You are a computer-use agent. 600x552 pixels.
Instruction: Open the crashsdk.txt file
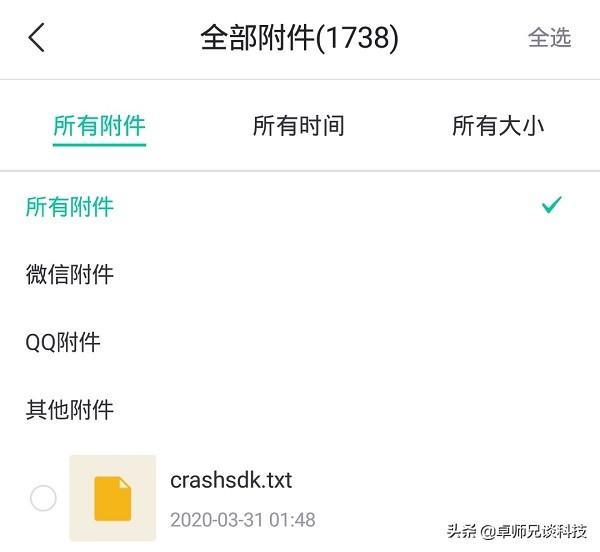231,481
